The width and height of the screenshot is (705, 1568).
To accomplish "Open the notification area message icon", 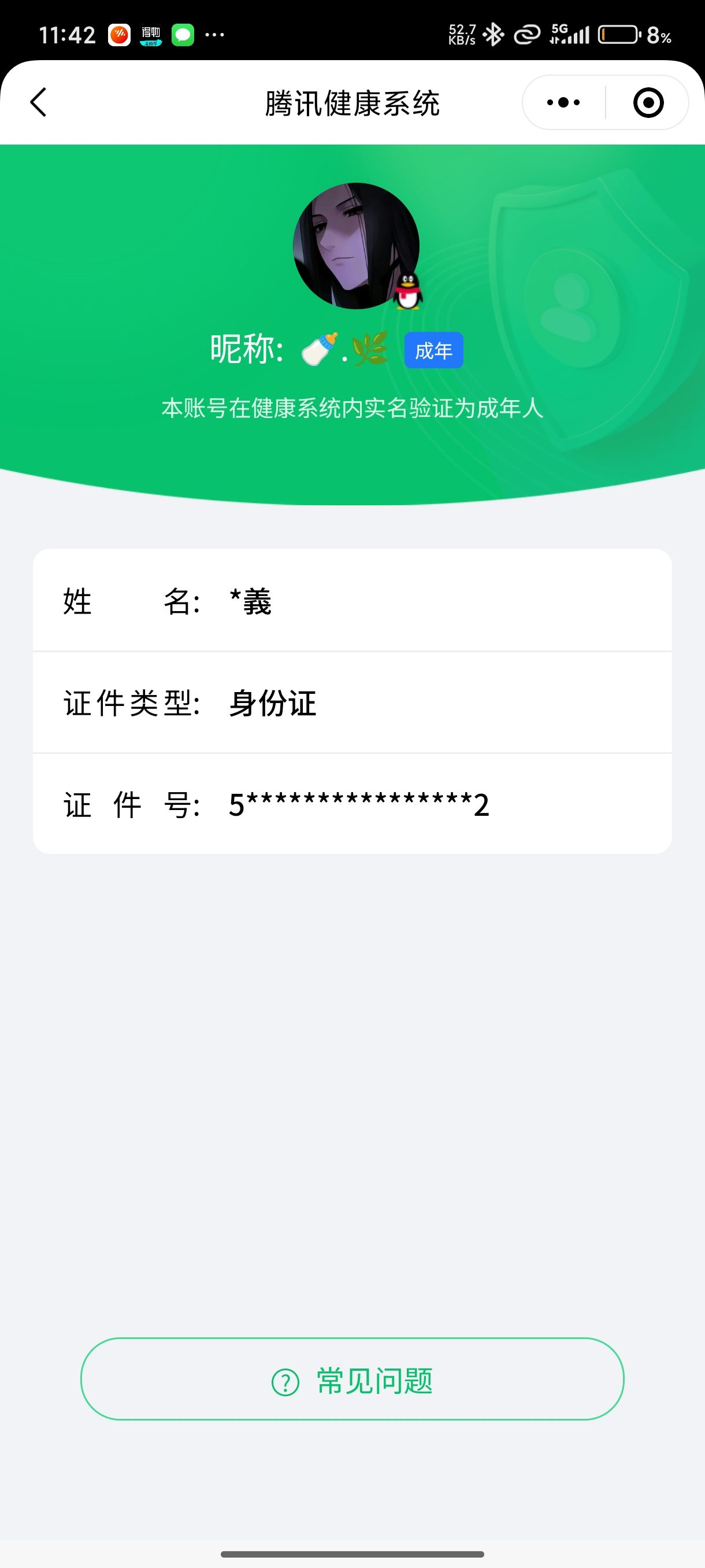I will [x=183, y=35].
